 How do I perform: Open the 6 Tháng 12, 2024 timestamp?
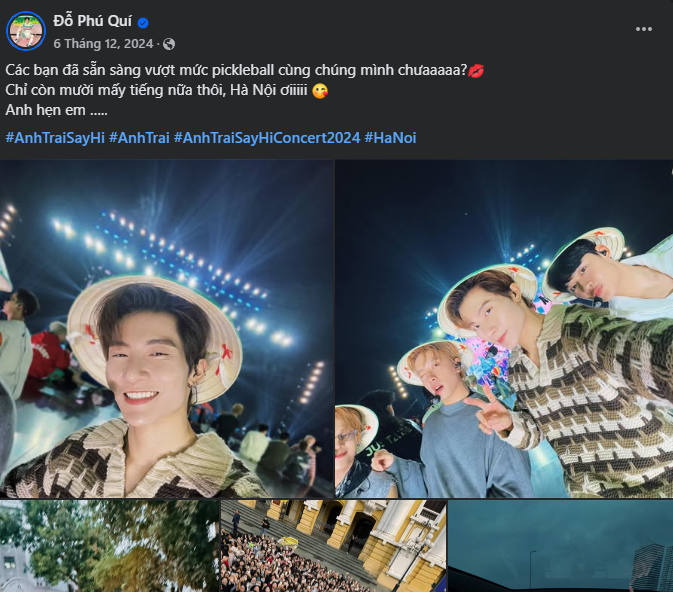coord(105,44)
